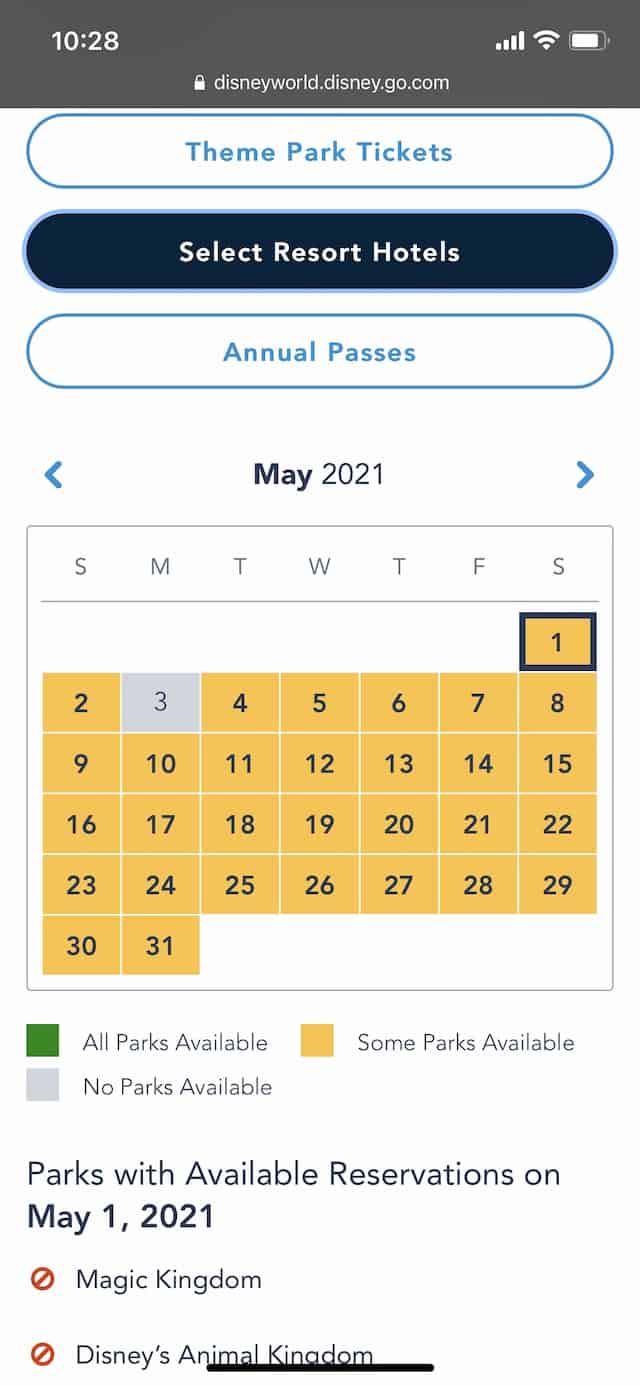
Task: Choose May 24 on calendar
Action: click(x=160, y=885)
